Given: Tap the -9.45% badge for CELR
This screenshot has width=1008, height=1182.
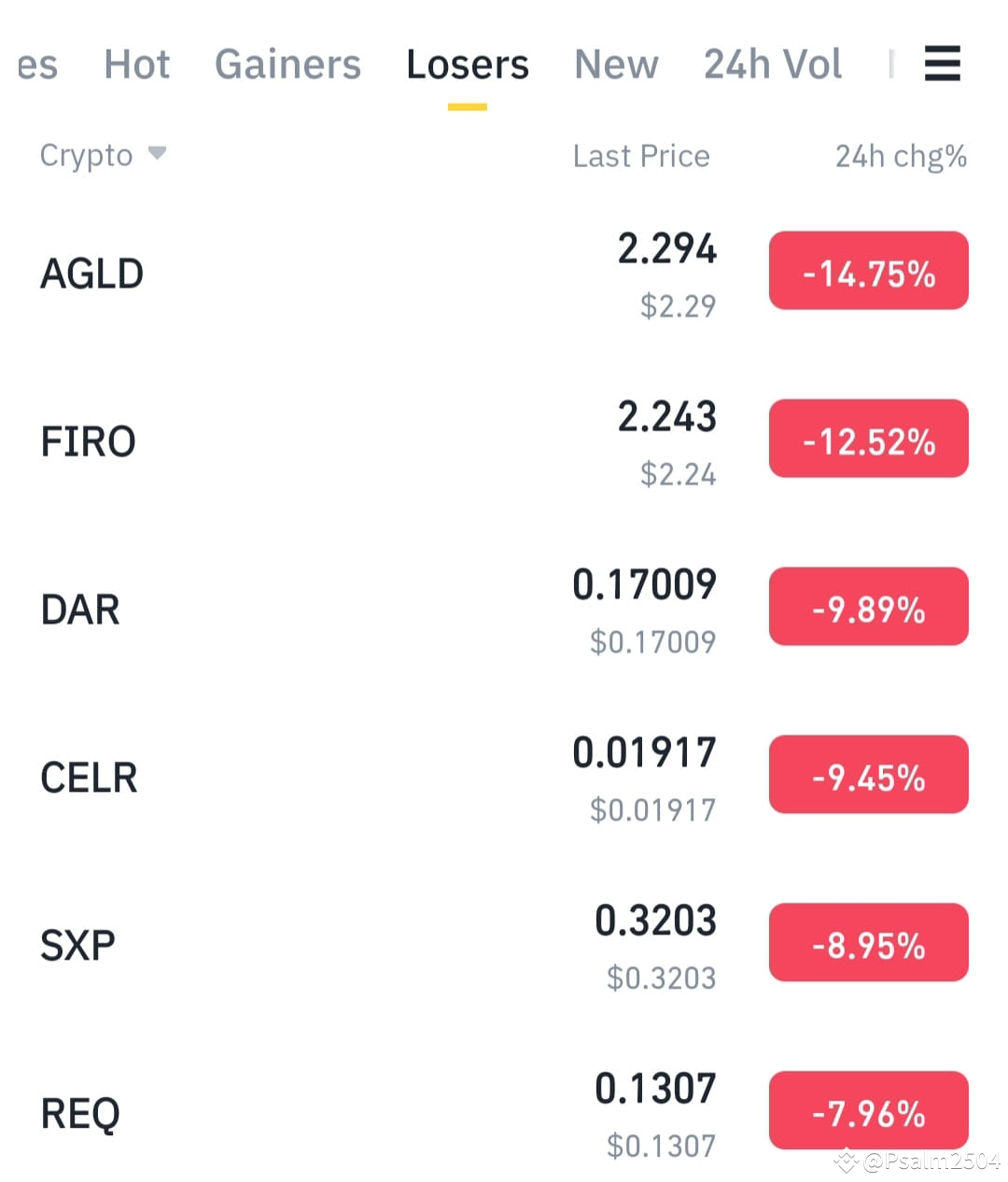Looking at the screenshot, I should [x=868, y=774].
